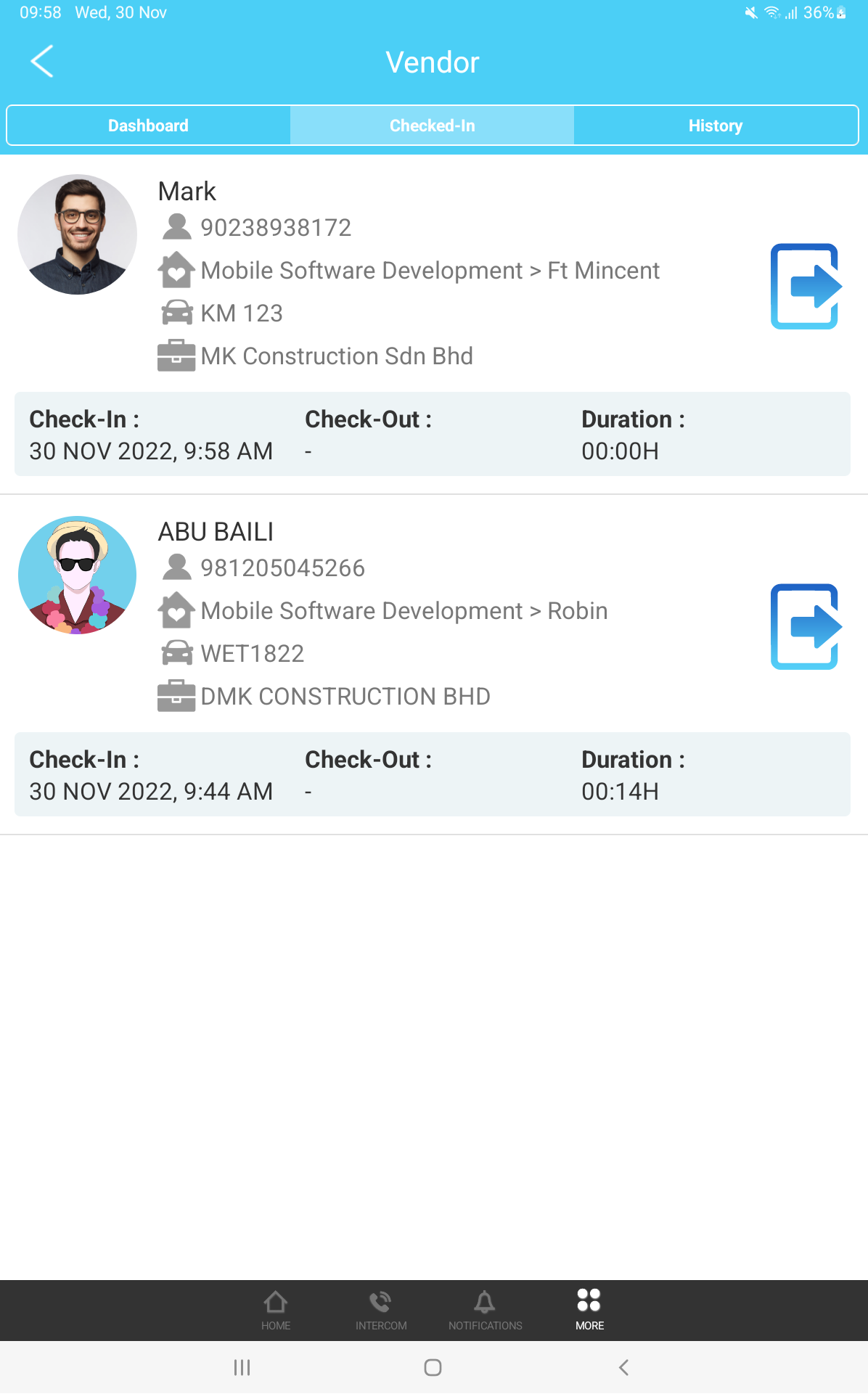Viewport: 868px width, 1394px height.
Task: Tap the system recent apps button
Action: point(242,1368)
